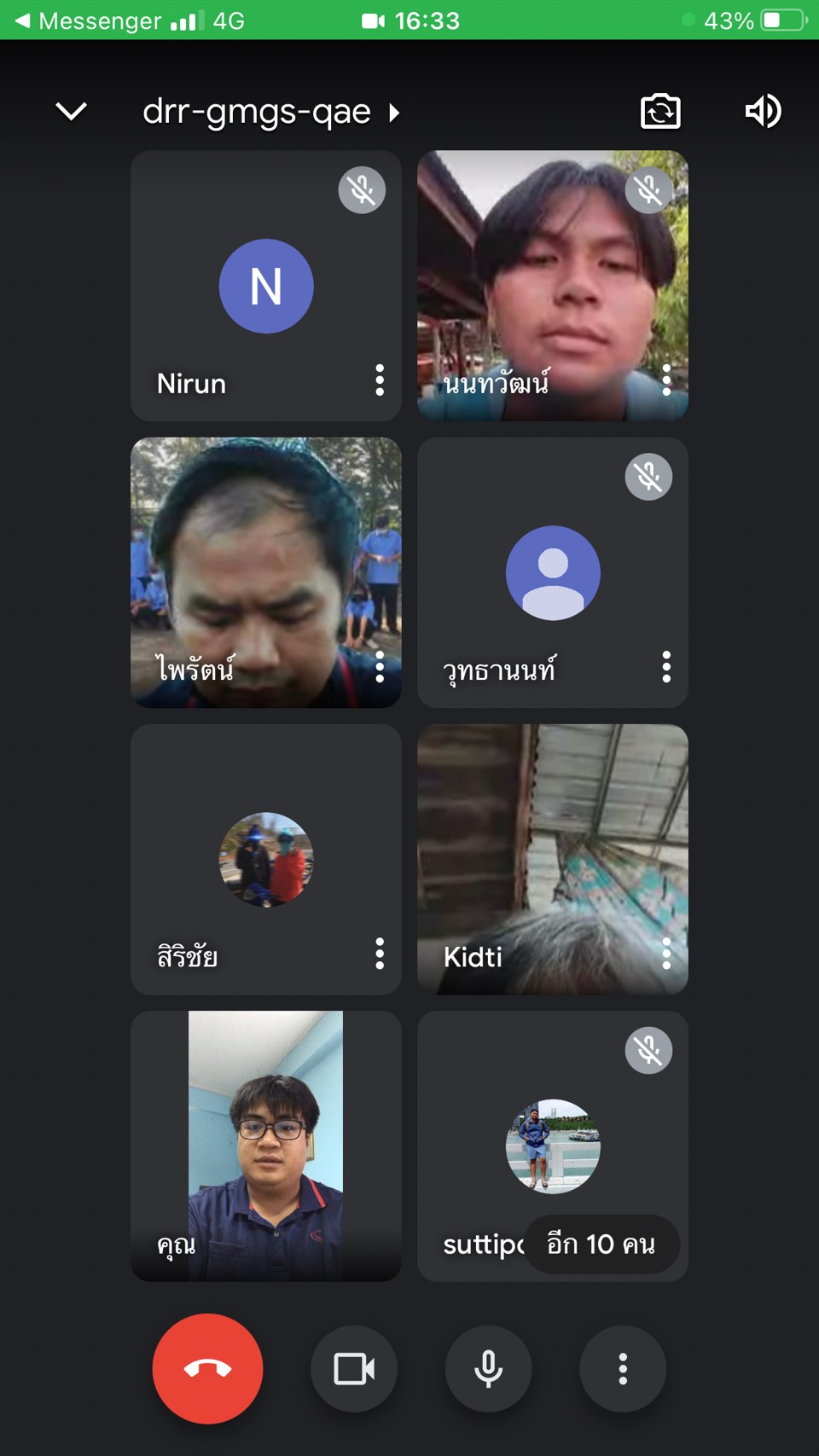Change the audio output speaker
The image size is (819, 1456).
(763, 111)
